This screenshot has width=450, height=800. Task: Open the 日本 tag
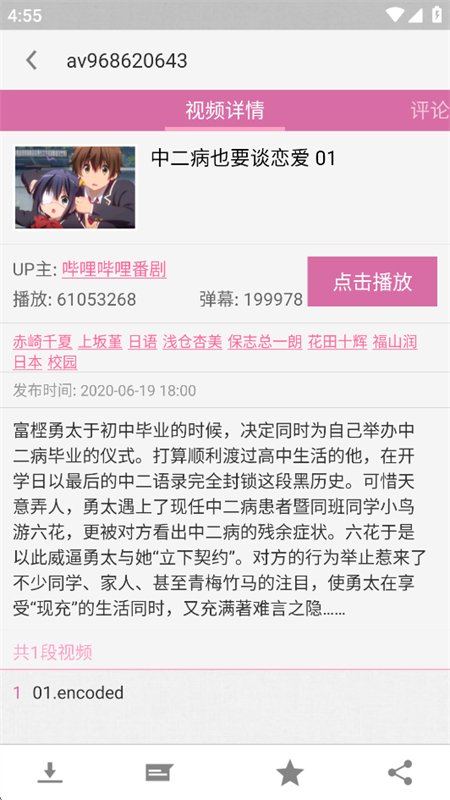tap(27, 362)
